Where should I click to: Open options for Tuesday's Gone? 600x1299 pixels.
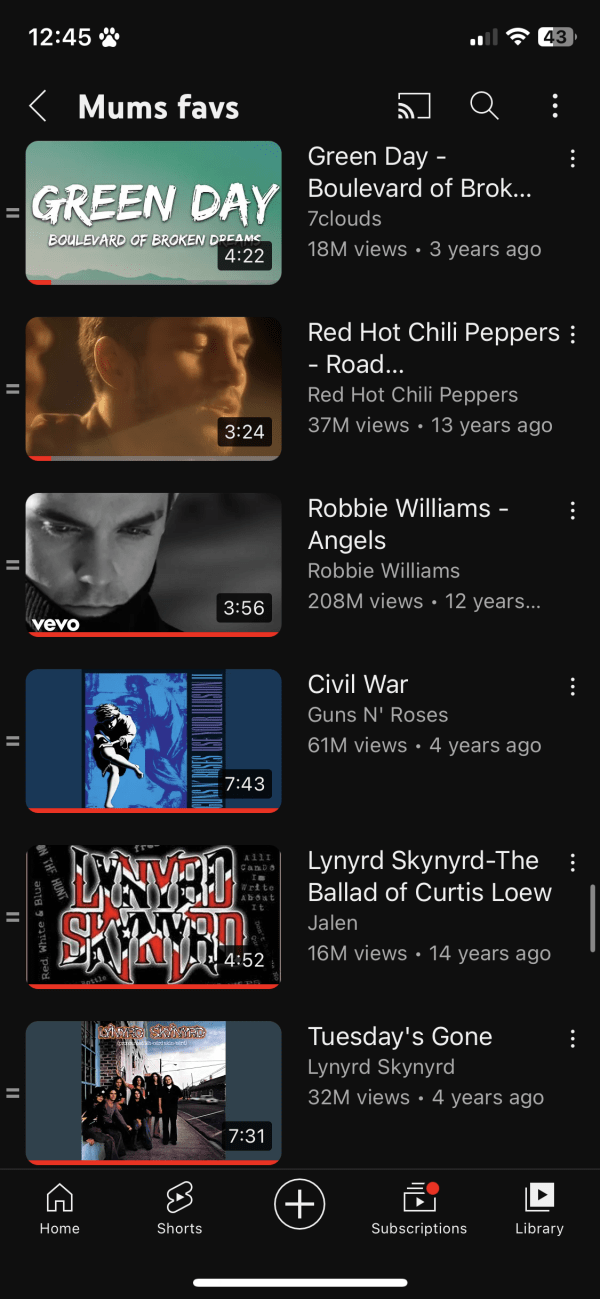point(572,1039)
